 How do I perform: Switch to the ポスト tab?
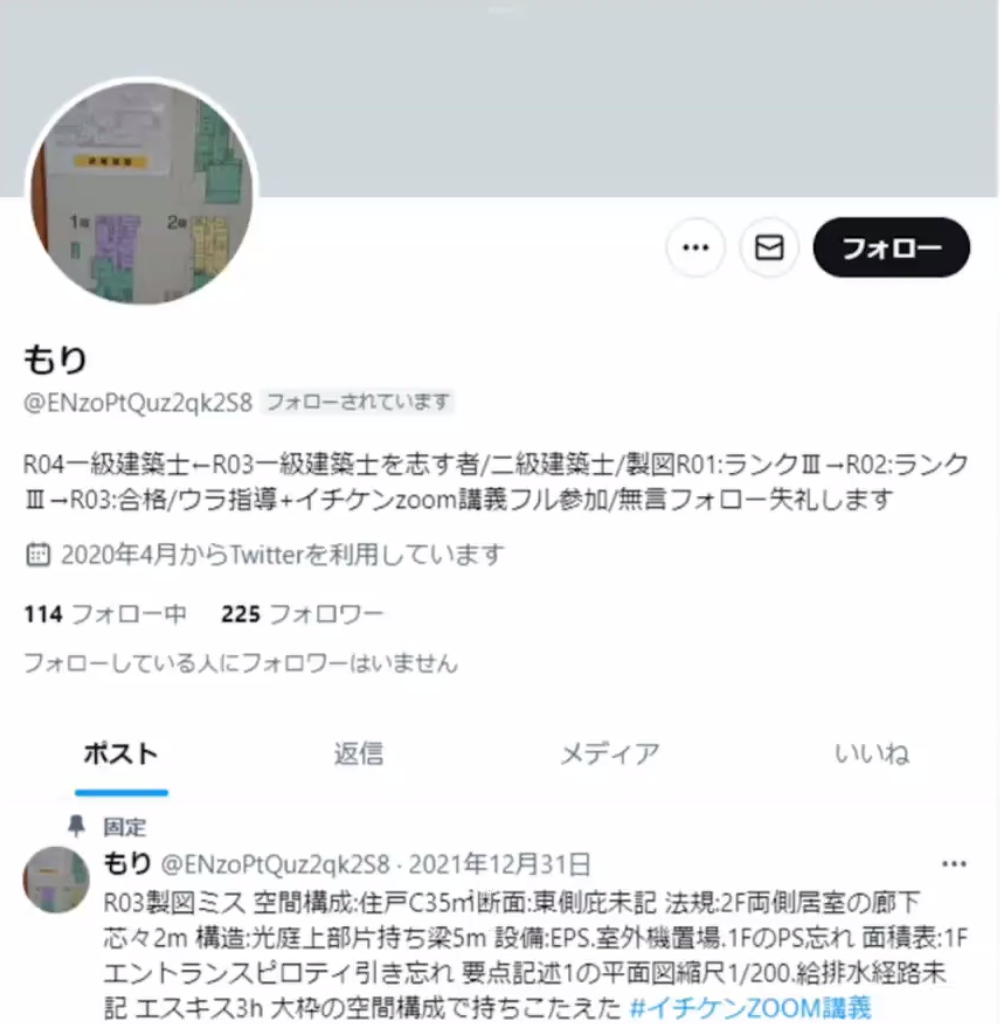121,753
